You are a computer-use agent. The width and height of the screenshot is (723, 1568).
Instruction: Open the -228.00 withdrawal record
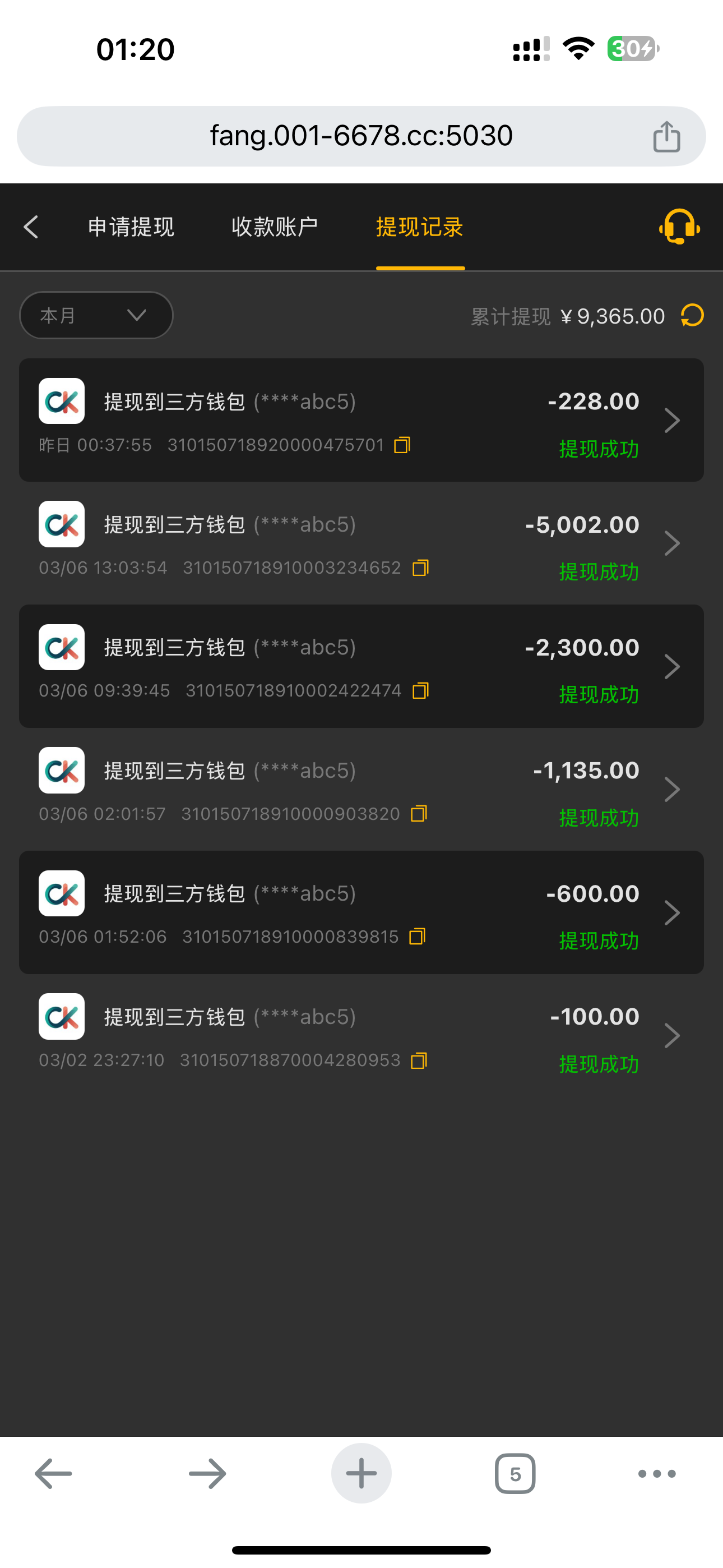(x=671, y=420)
